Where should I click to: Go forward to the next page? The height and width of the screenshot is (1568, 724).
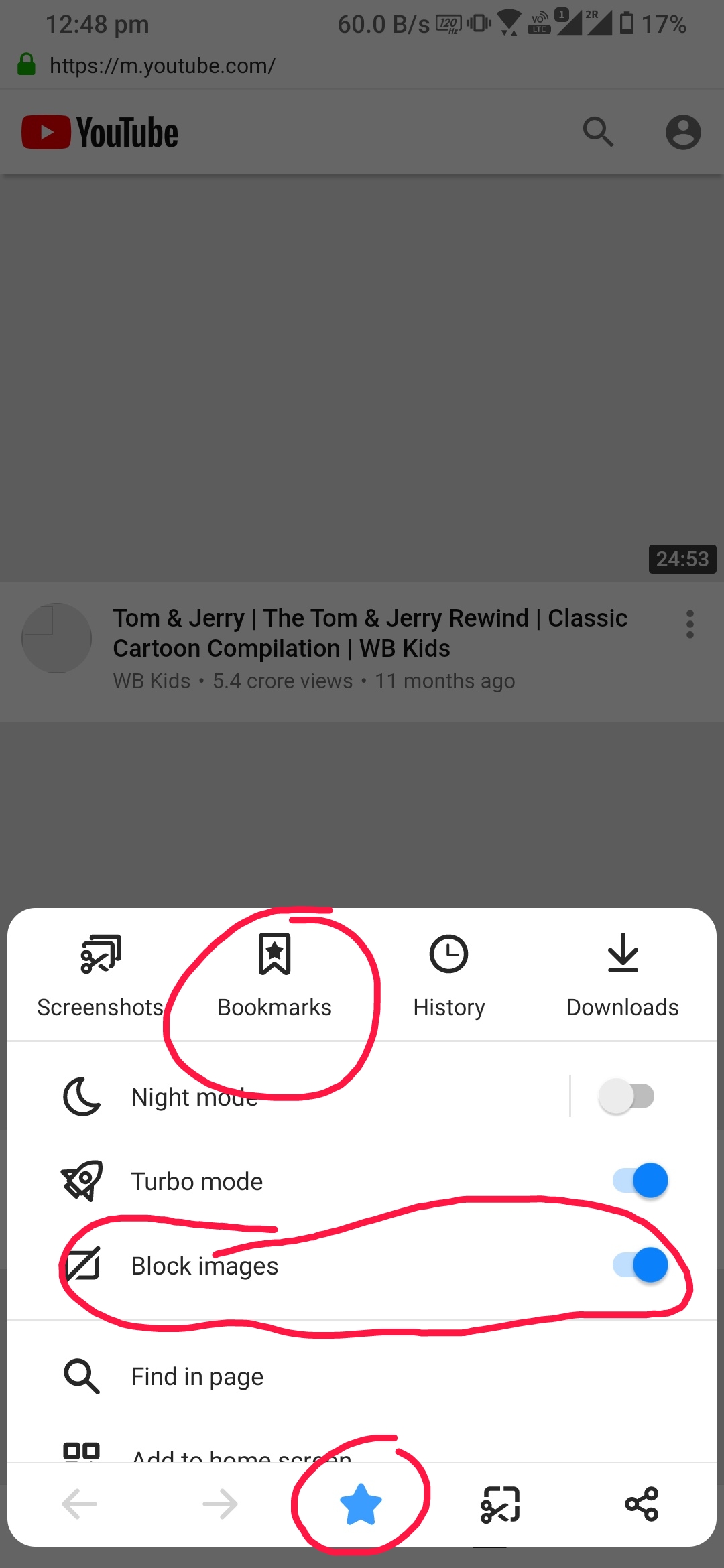[x=220, y=1504]
